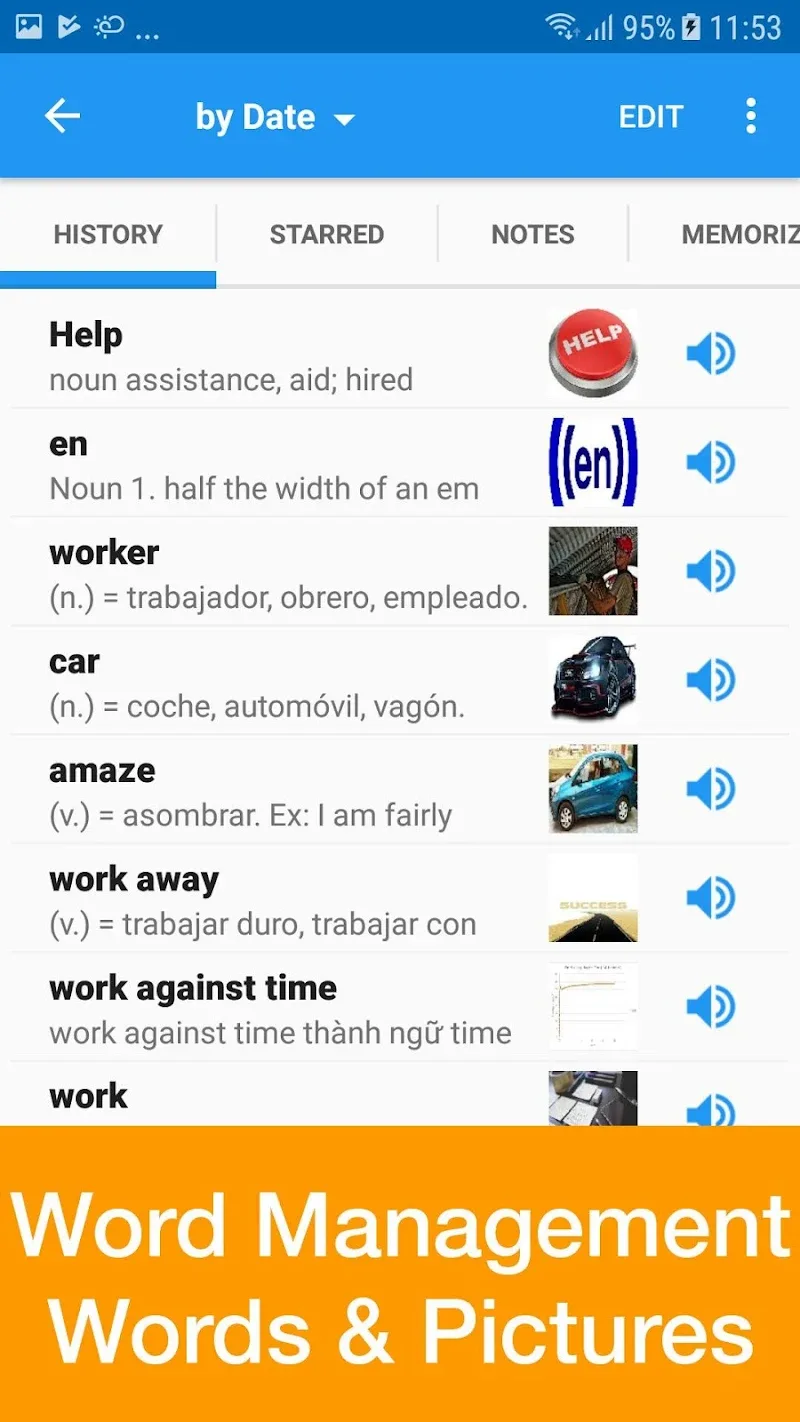
Task: Select the History tab
Action: tap(108, 234)
